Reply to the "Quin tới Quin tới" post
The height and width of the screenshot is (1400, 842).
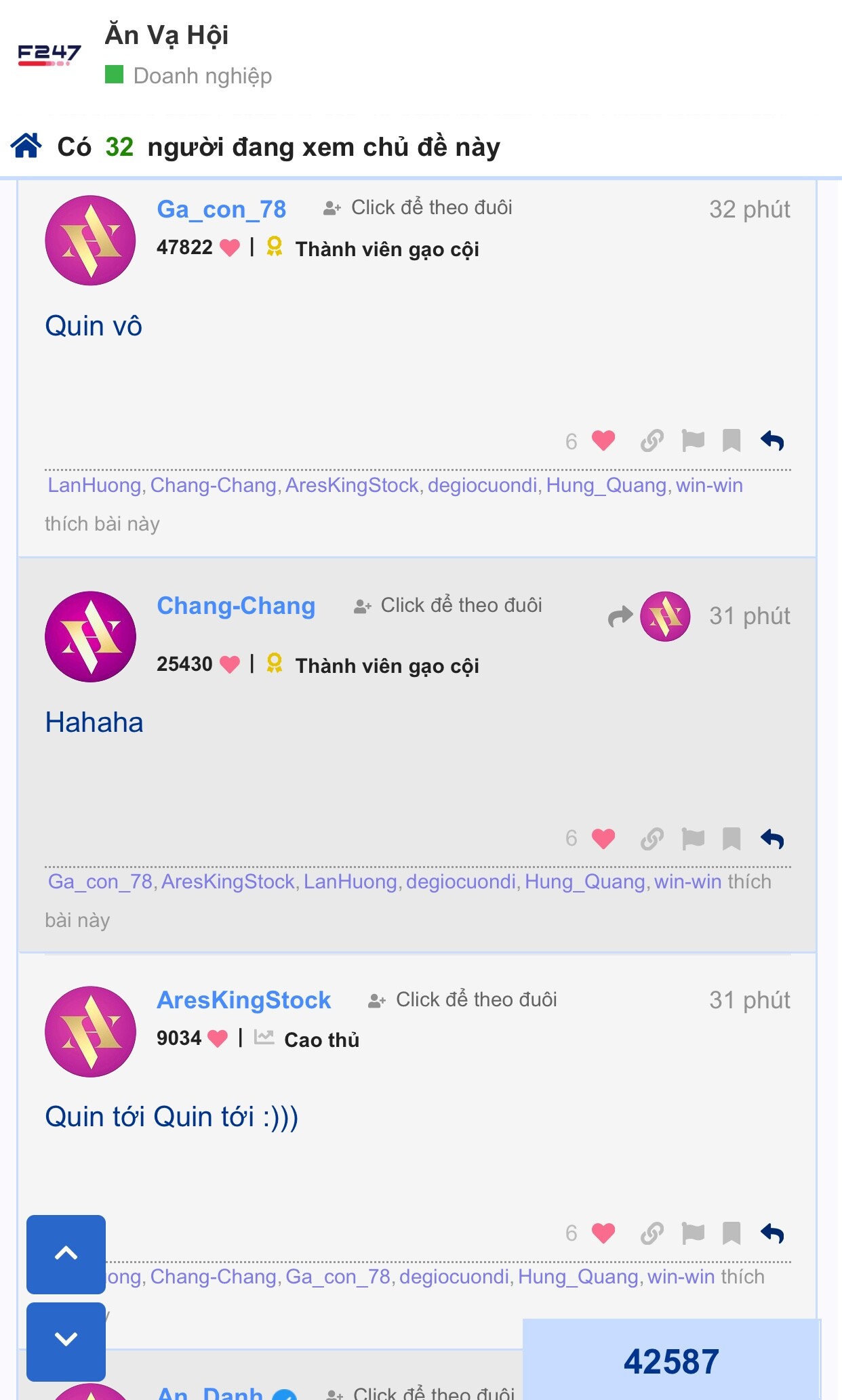772,1233
